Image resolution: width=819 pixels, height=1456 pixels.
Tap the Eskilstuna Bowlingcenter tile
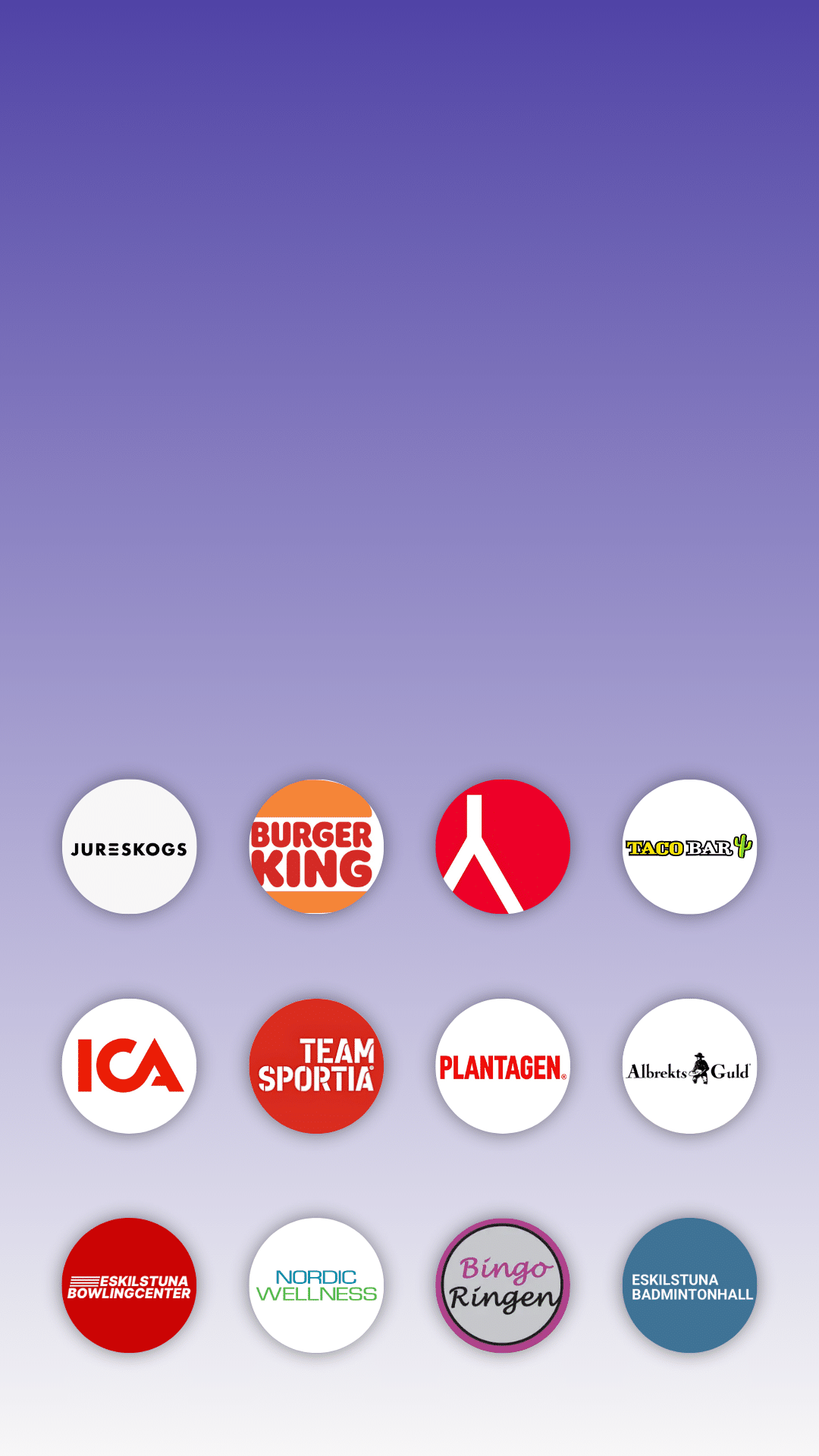[x=129, y=1285]
